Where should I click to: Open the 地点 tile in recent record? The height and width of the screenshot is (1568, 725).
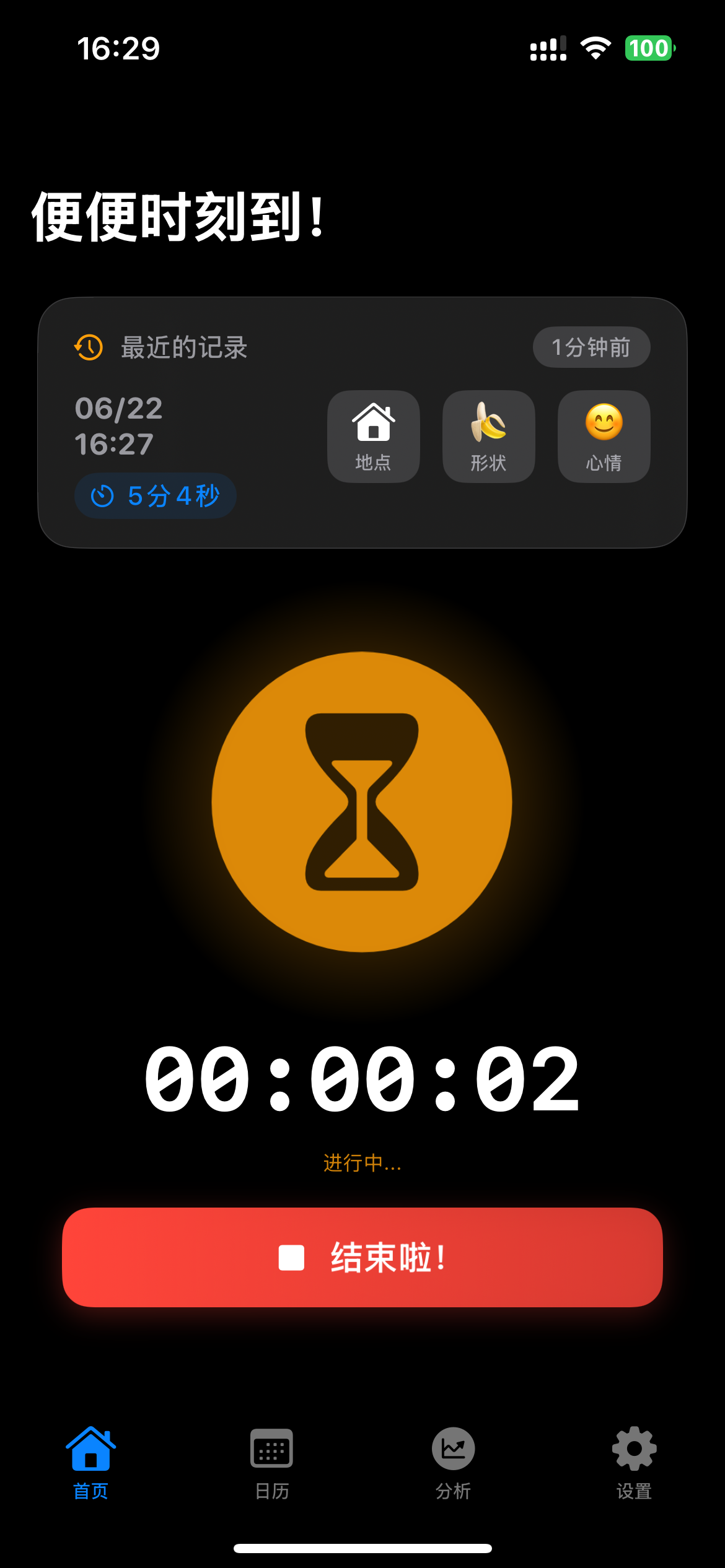[373, 436]
